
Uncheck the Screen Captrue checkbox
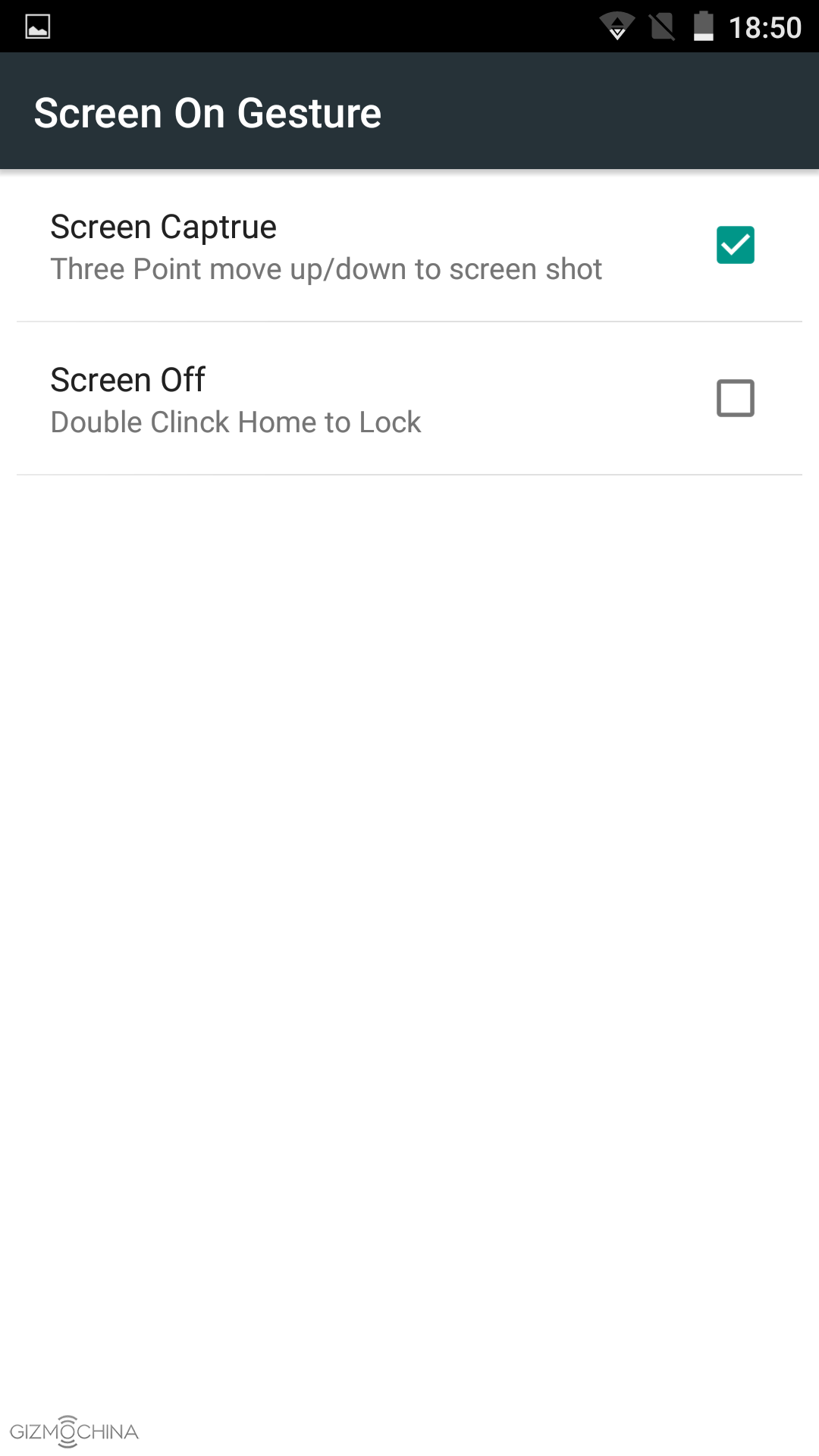(x=735, y=245)
